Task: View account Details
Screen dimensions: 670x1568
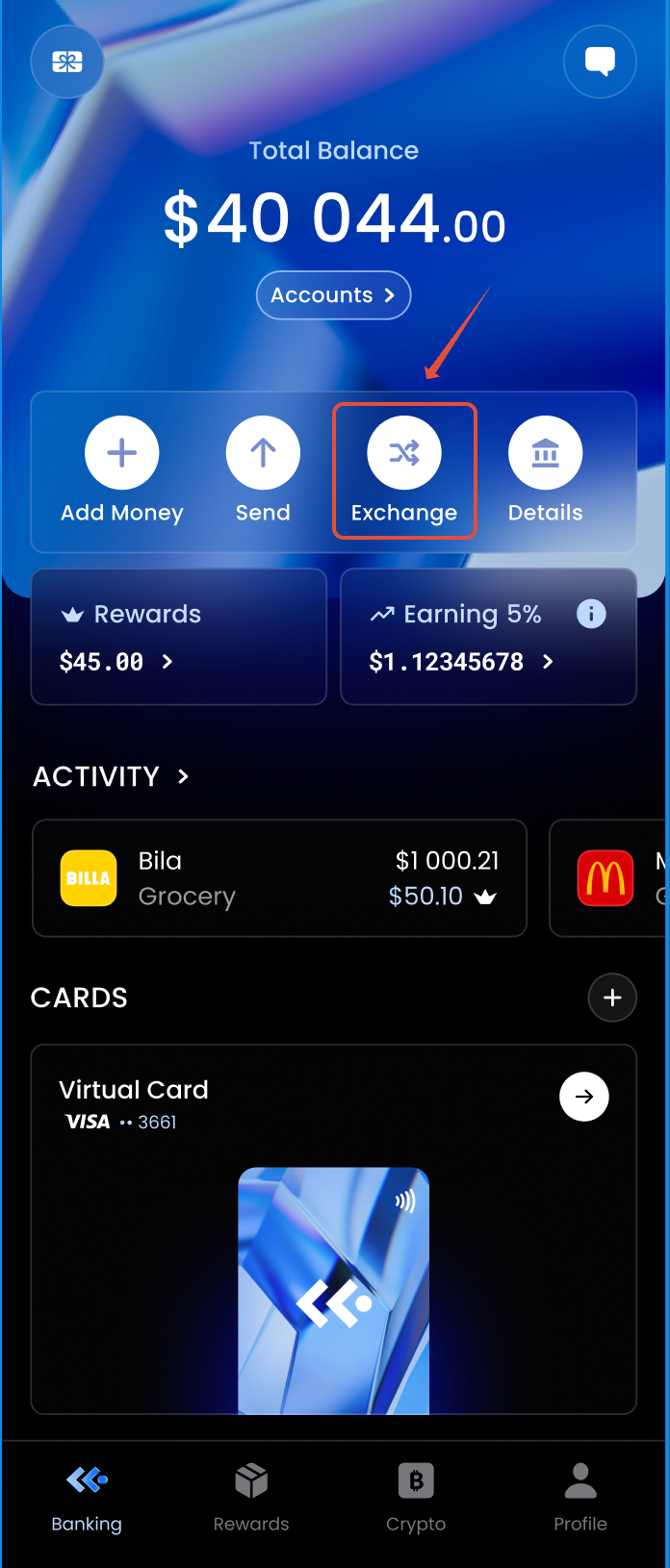Action: click(x=545, y=470)
